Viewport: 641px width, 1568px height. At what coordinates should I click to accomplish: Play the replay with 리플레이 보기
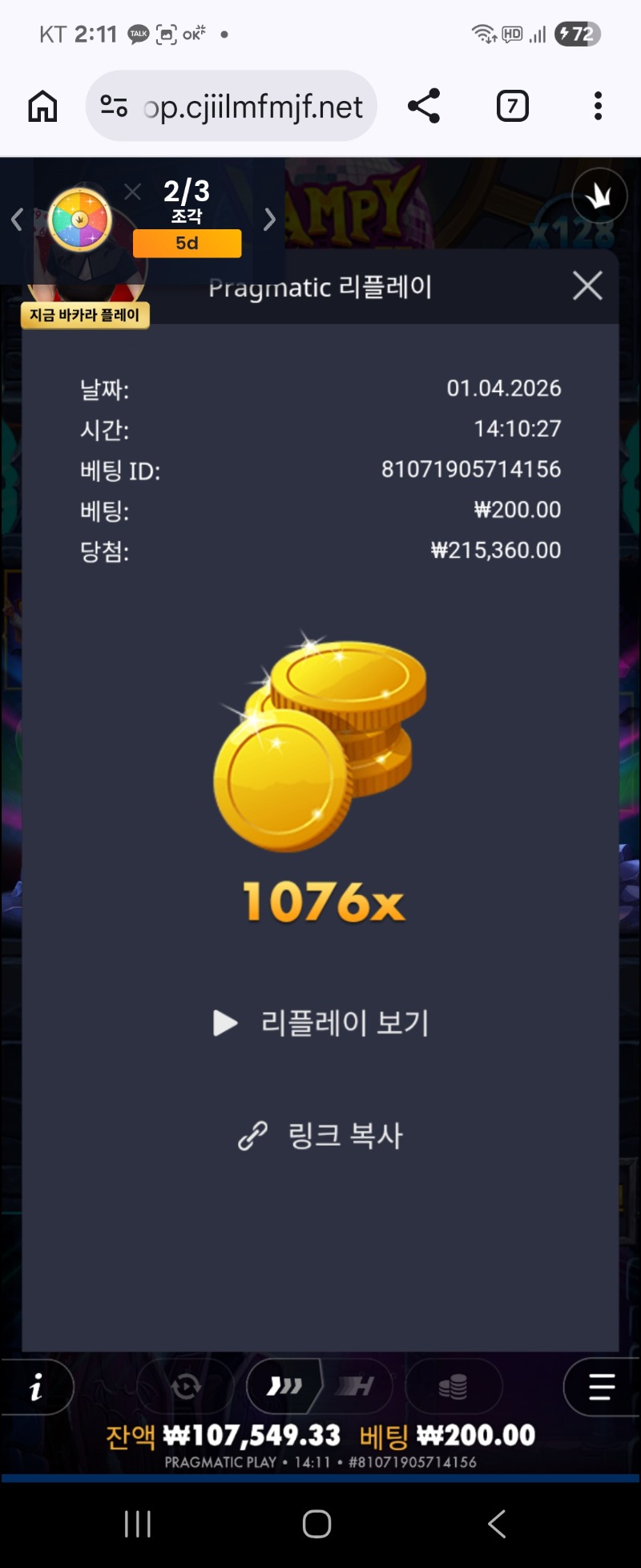tap(322, 1023)
